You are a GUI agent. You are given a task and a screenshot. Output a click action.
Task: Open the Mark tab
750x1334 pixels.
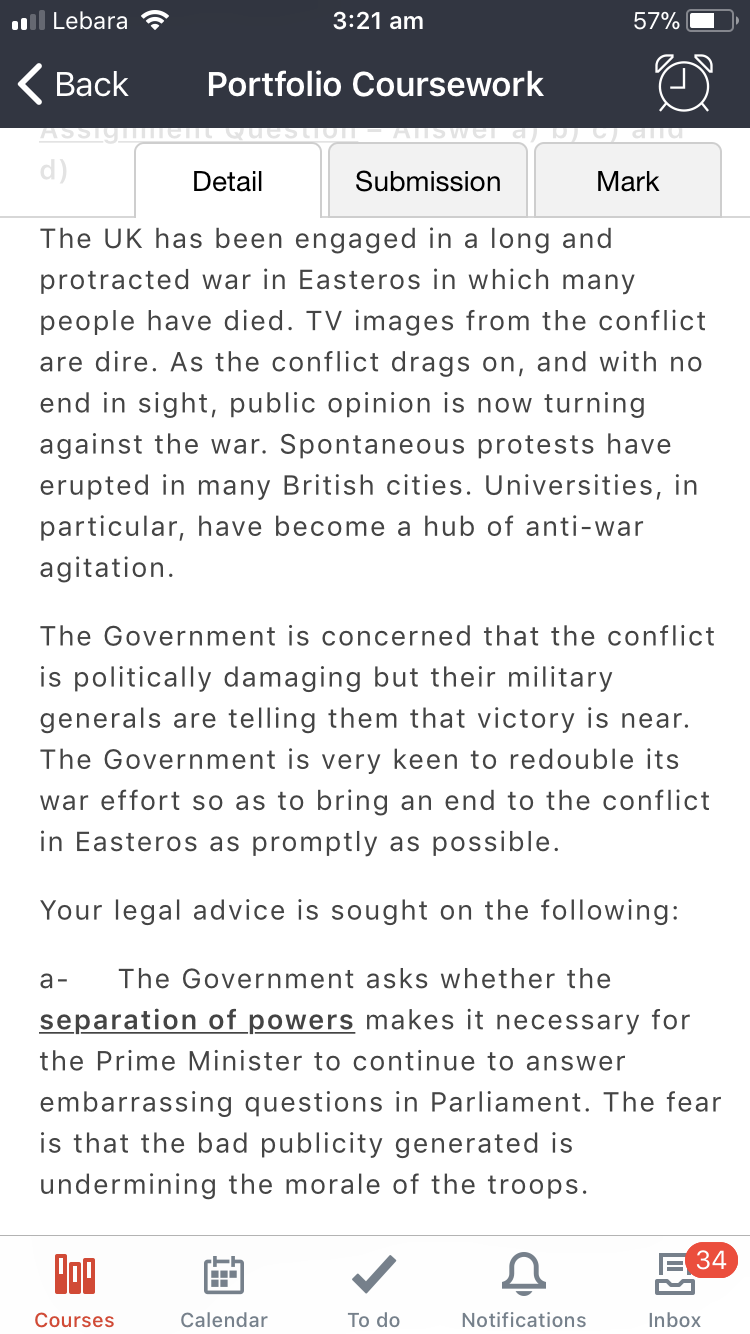628,181
